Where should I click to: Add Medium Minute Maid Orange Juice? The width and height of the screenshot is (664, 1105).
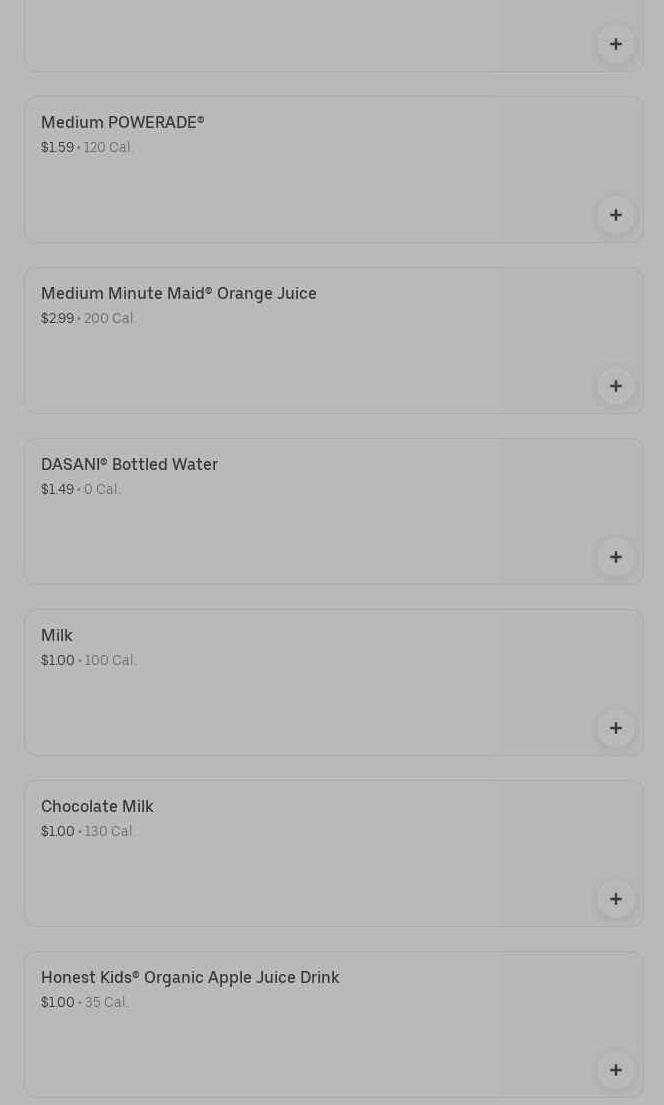point(615,386)
